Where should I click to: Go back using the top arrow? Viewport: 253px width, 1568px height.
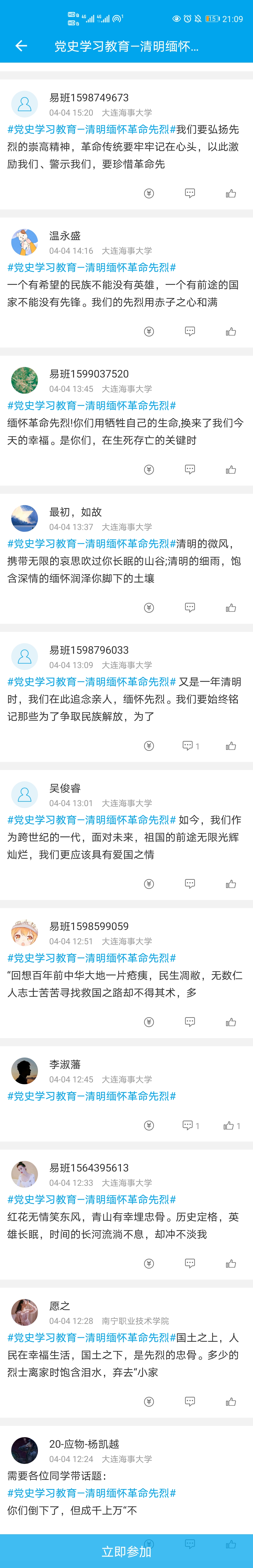click(21, 46)
